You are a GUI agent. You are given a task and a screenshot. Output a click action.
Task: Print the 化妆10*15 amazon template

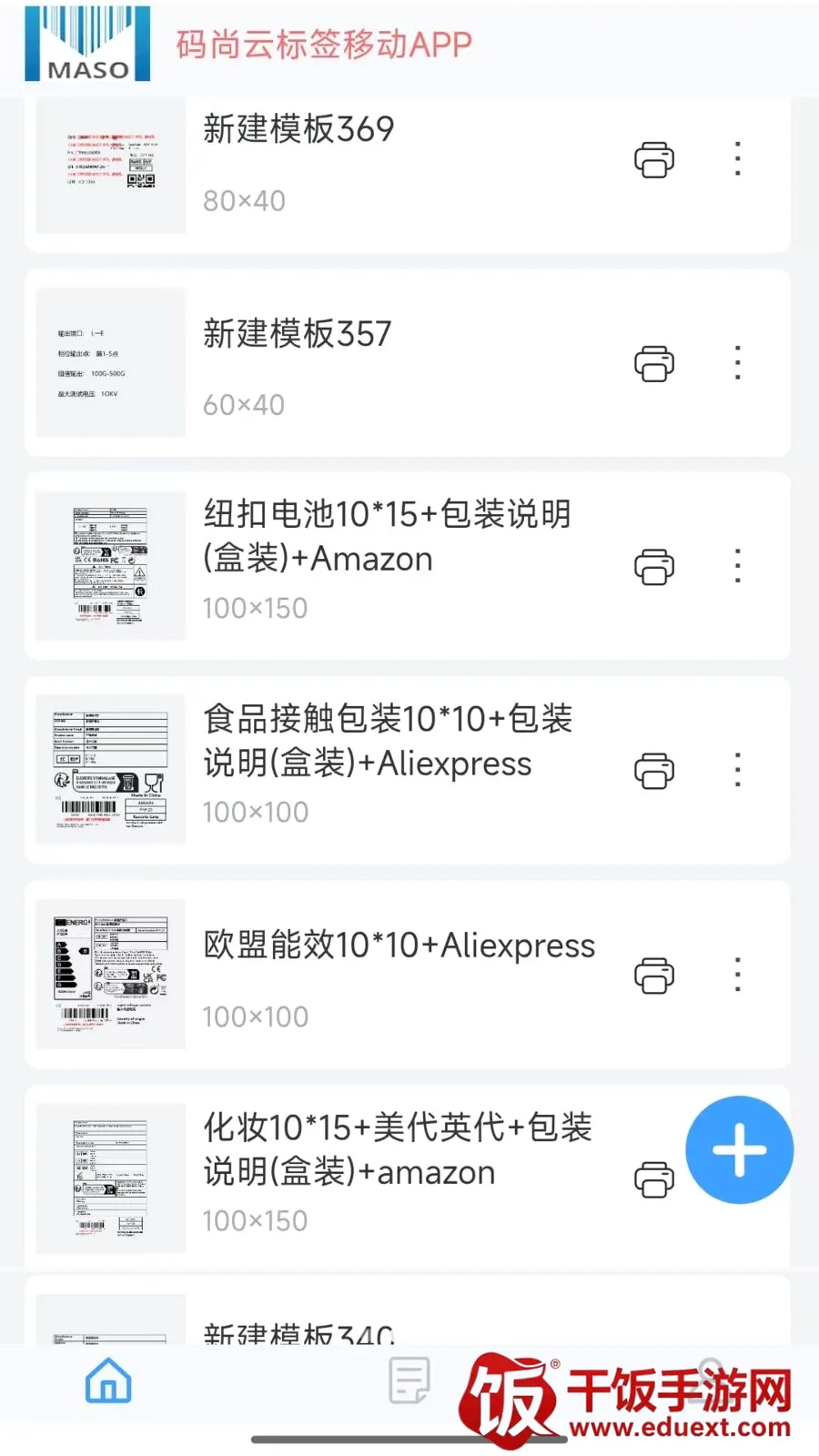(654, 1179)
